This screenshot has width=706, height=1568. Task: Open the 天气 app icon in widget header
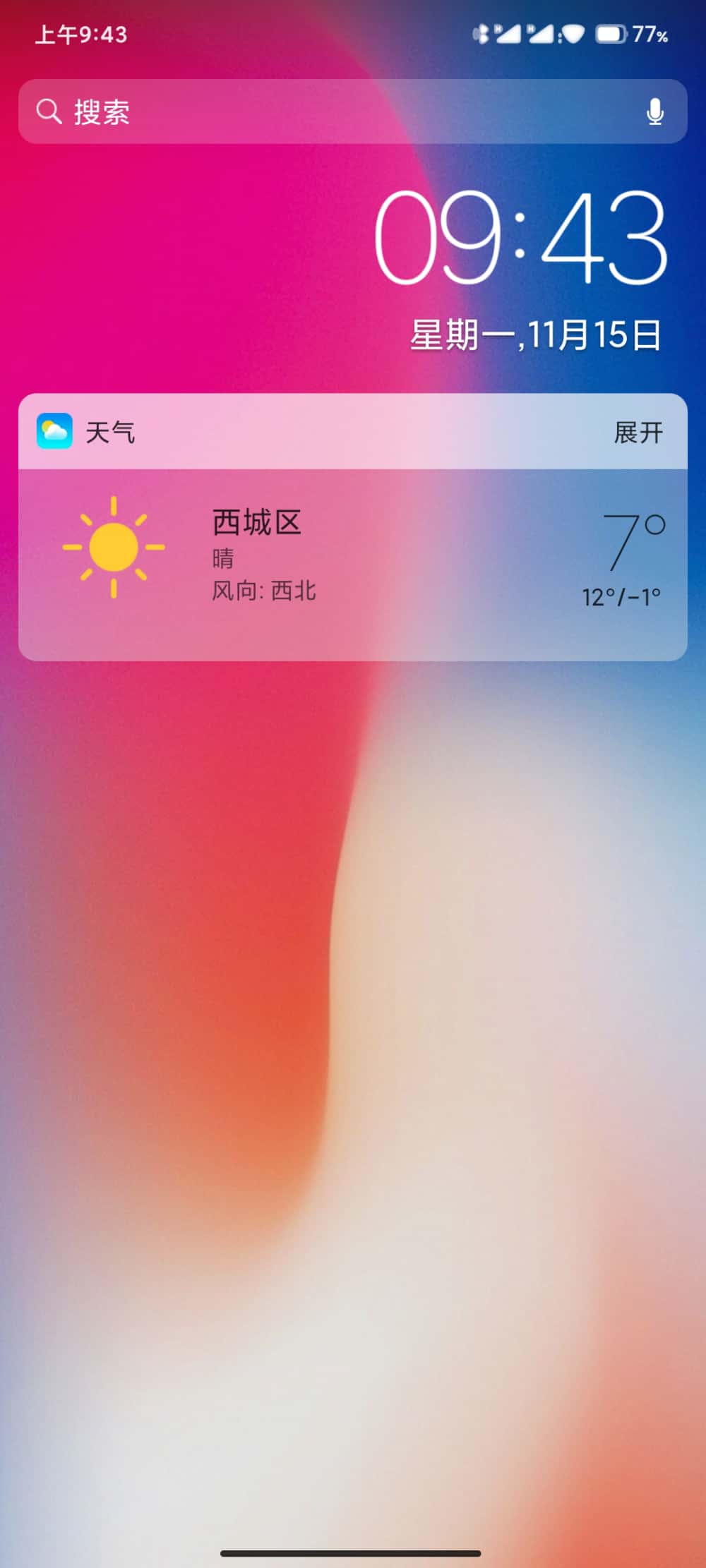point(54,431)
